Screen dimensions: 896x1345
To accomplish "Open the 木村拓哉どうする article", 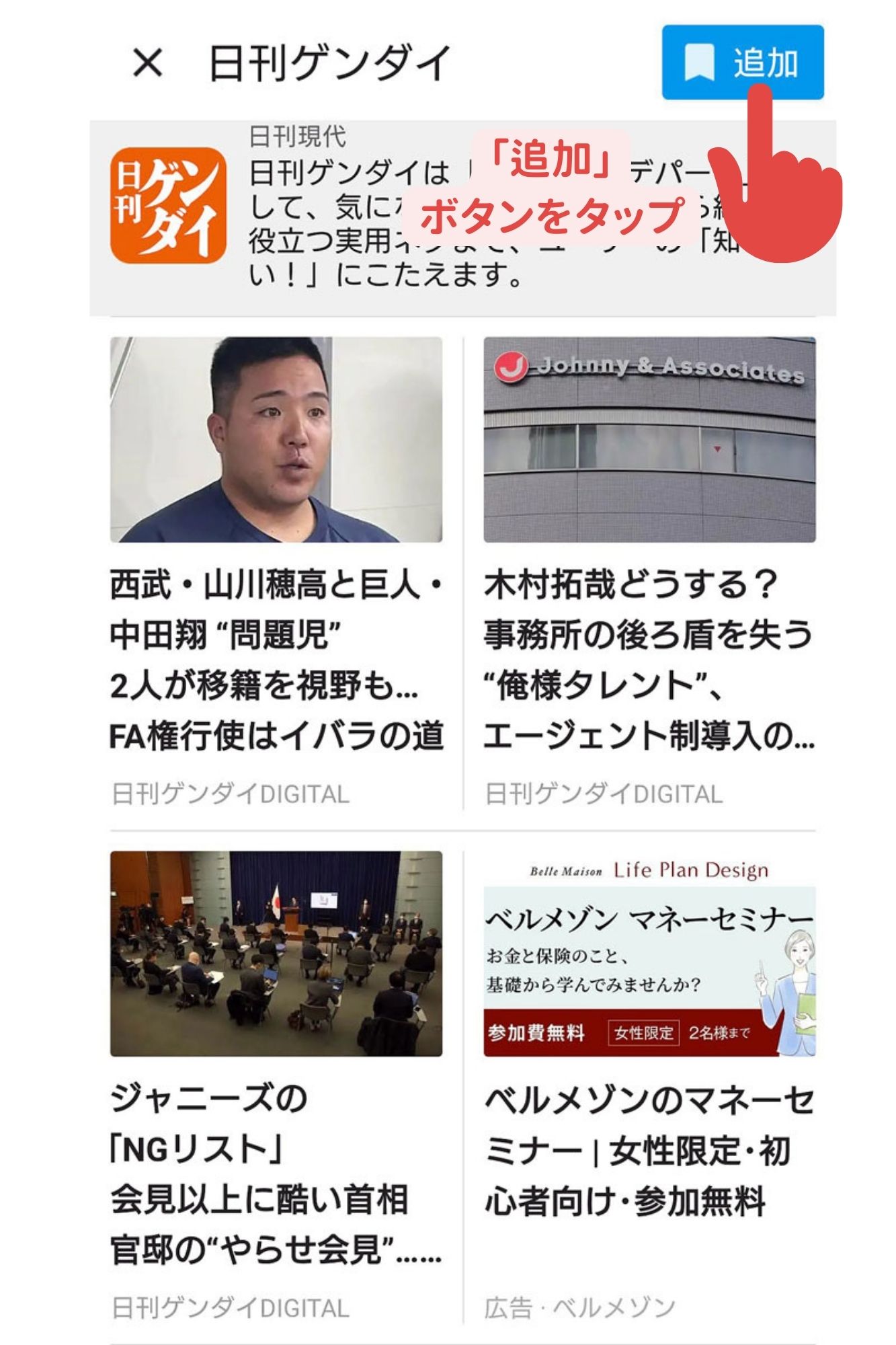I will [649, 659].
